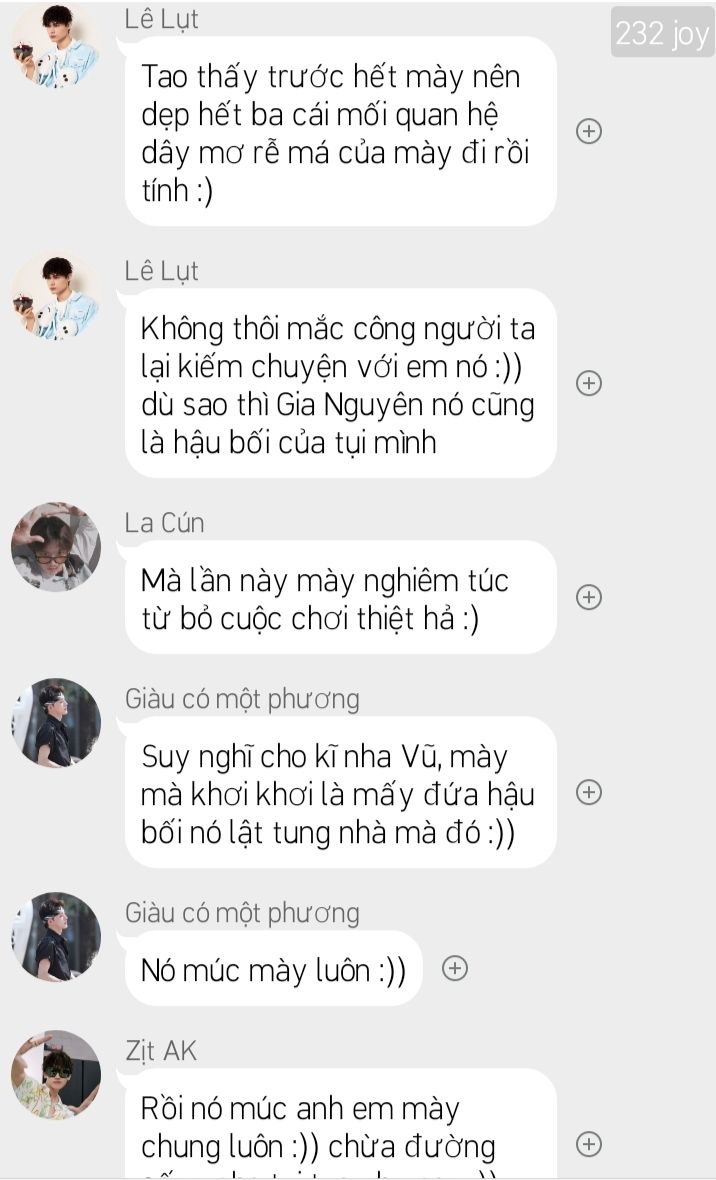Image resolution: width=716 pixels, height=1180 pixels.
Task: Tap plus icon beside "Suy nghĩ cho kĩ" message
Action: tap(589, 792)
